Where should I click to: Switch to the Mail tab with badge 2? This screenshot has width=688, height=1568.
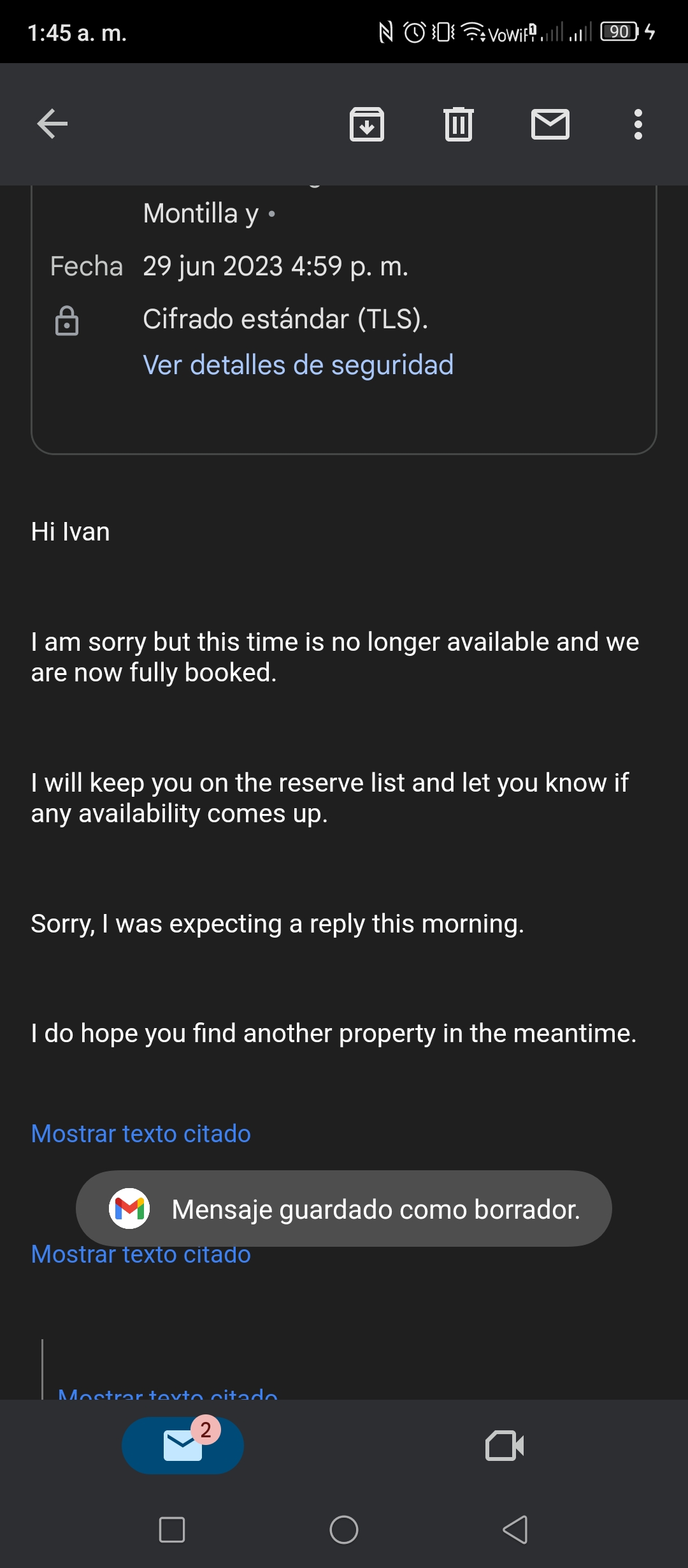pos(183,1445)
